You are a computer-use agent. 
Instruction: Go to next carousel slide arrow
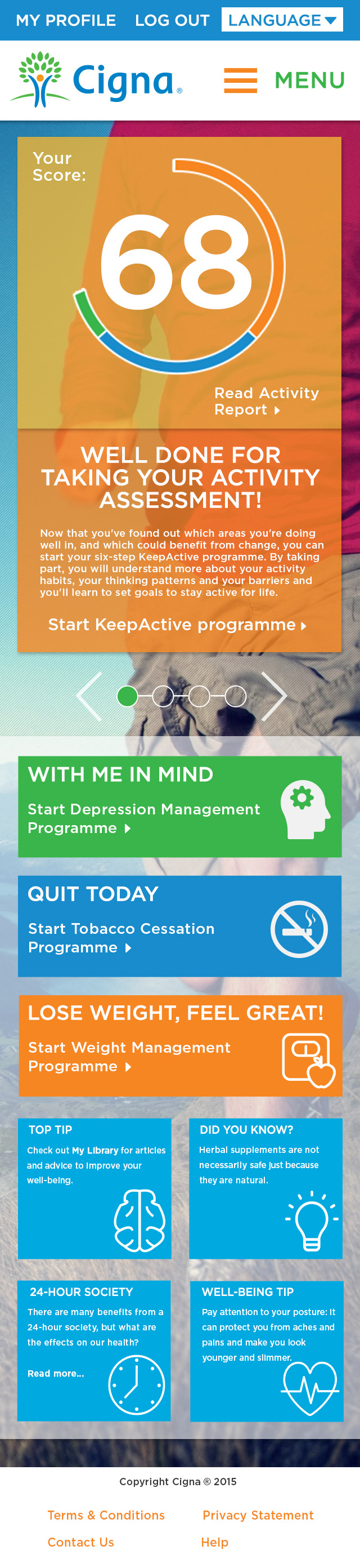point(273,696)
